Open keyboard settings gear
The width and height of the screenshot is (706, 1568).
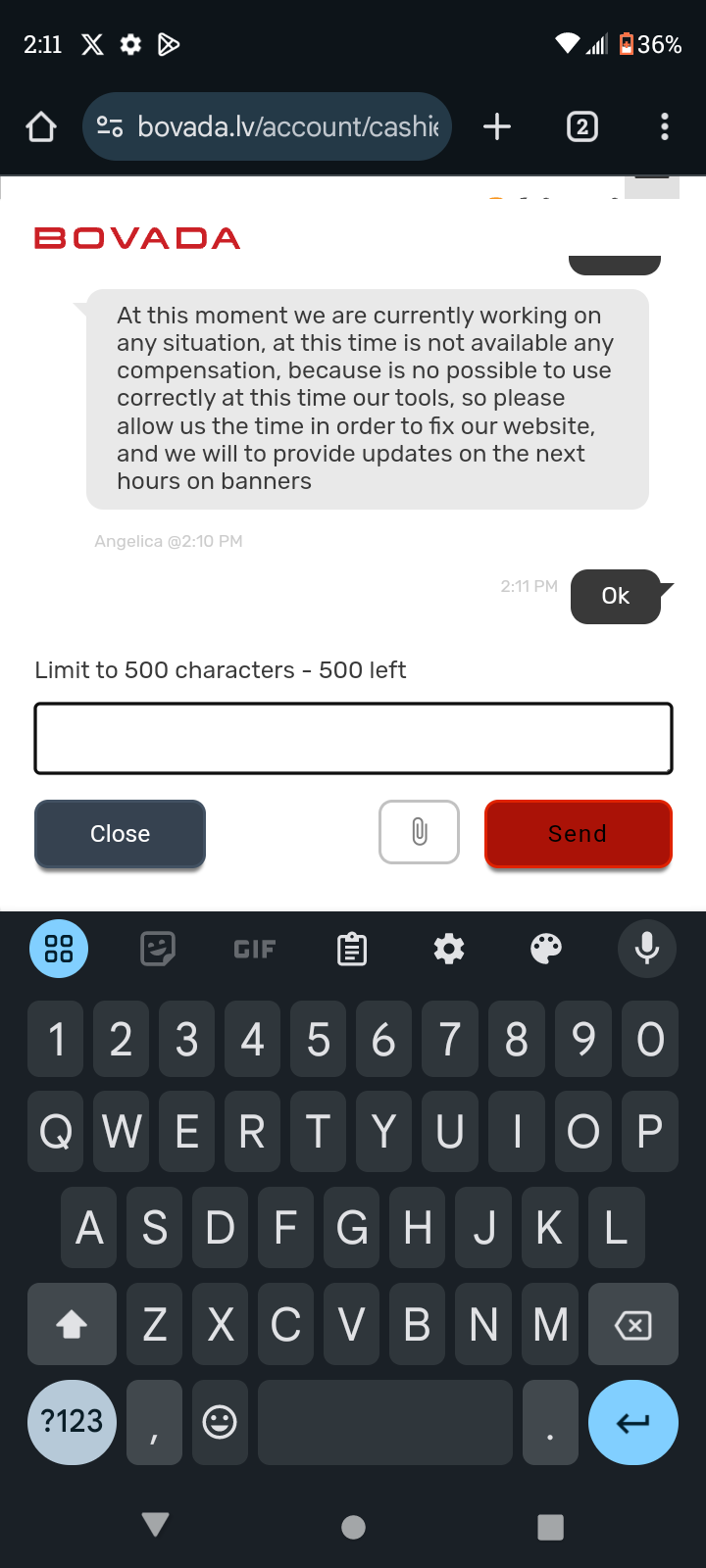click(x=449, y=949)
